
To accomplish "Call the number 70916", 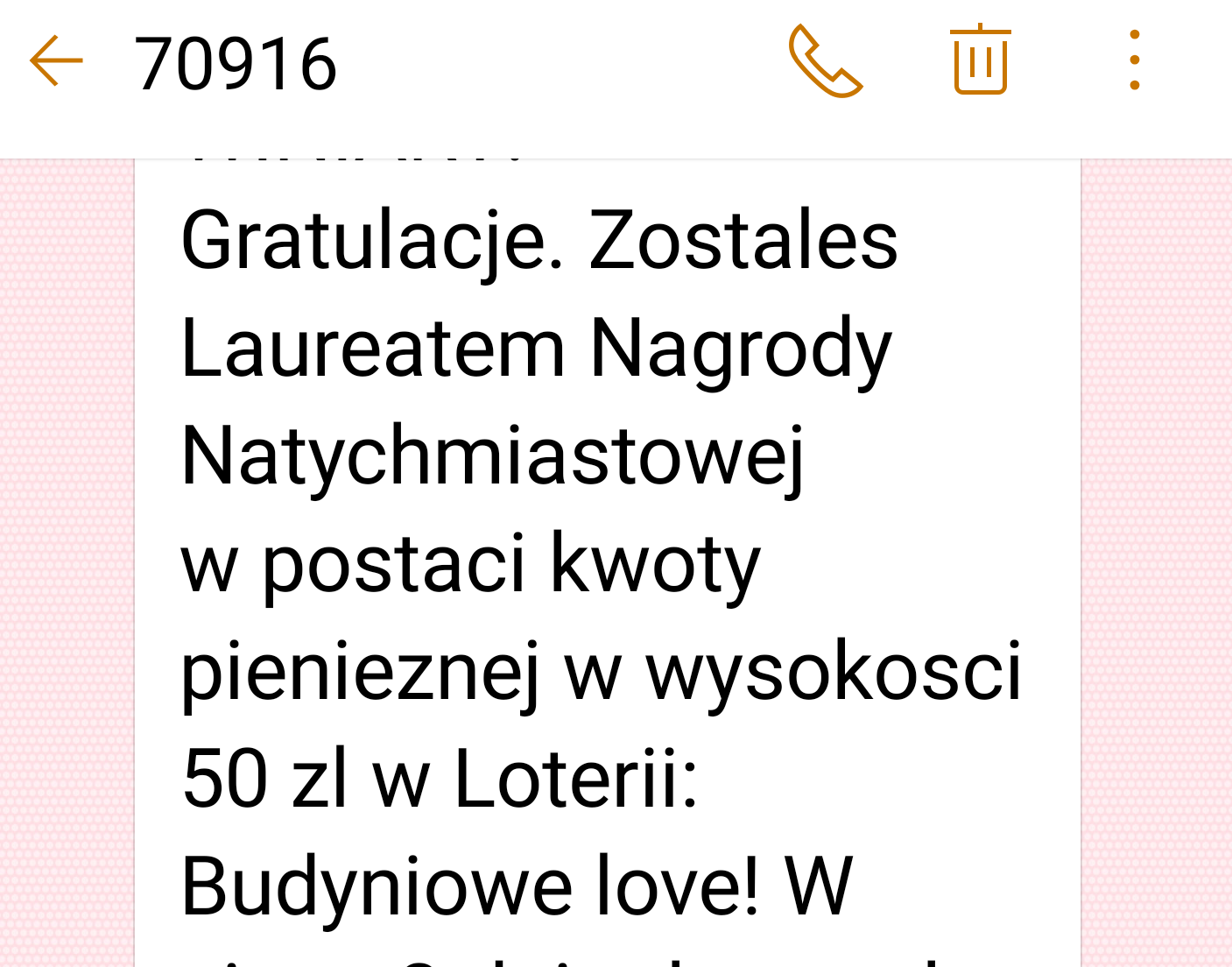I will 825,61.
